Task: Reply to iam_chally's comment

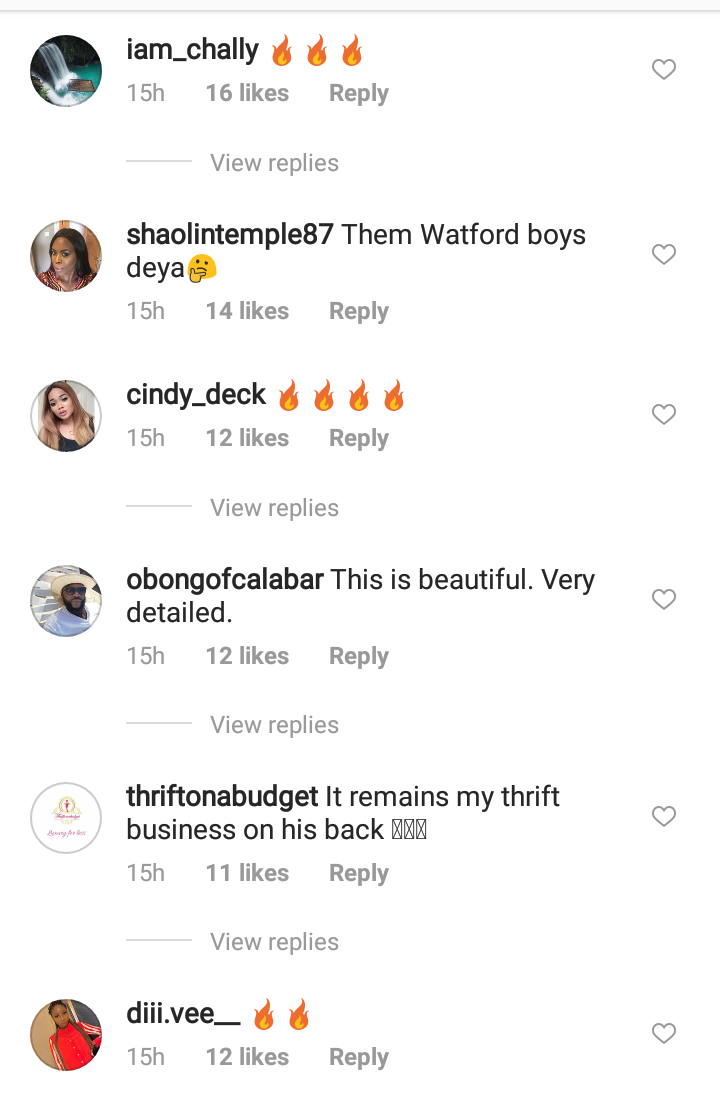Action: point(358,93)
